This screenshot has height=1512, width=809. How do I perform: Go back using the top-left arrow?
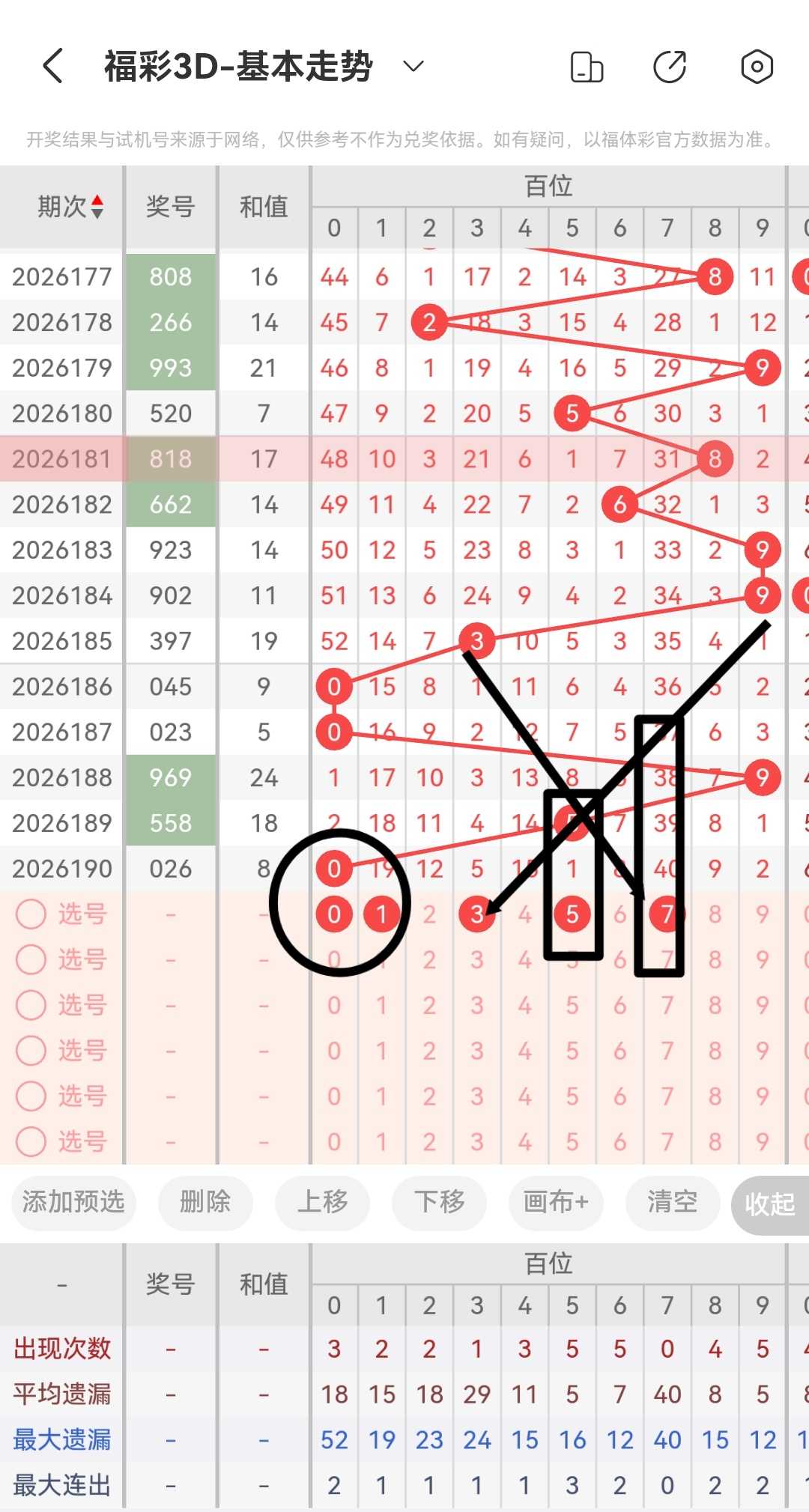pyautogui.click(x=52, y=66)
